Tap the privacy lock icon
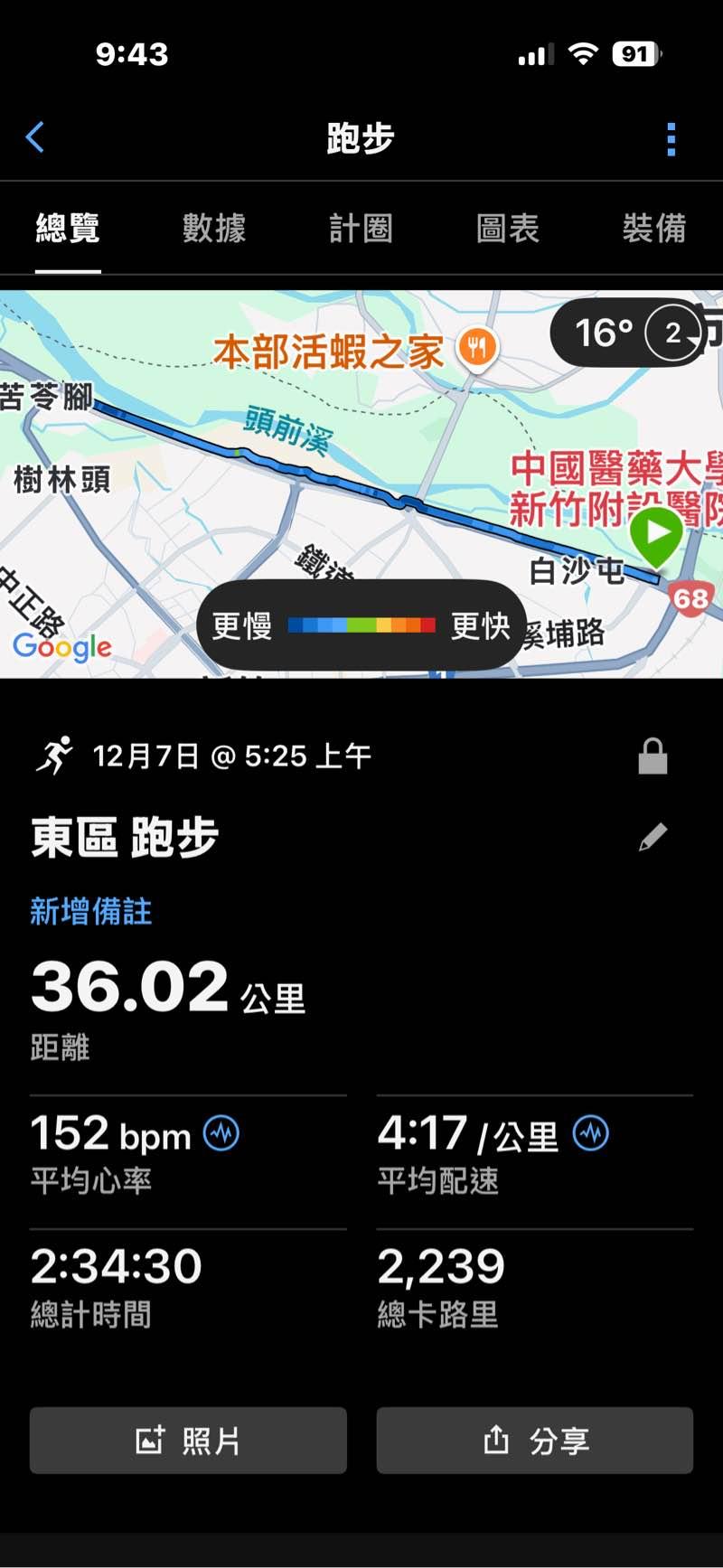 pyautogui.click(x=653, y=756)
